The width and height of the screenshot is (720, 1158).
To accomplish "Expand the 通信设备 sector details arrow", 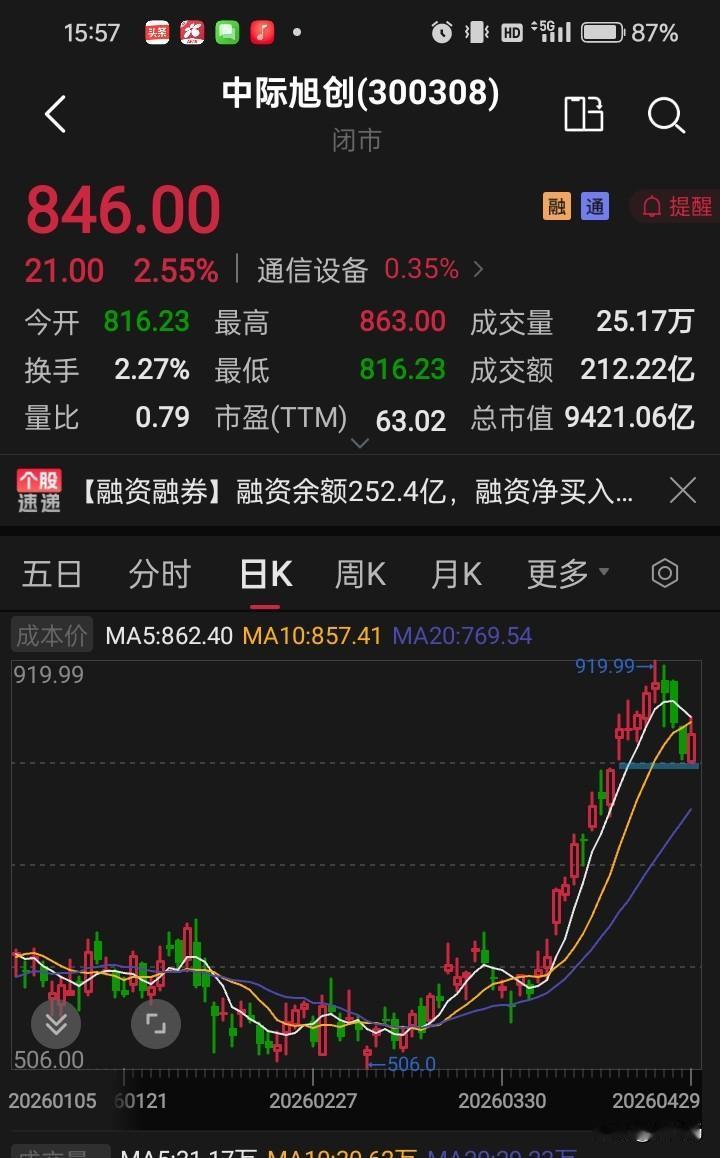I will point(478,270).
